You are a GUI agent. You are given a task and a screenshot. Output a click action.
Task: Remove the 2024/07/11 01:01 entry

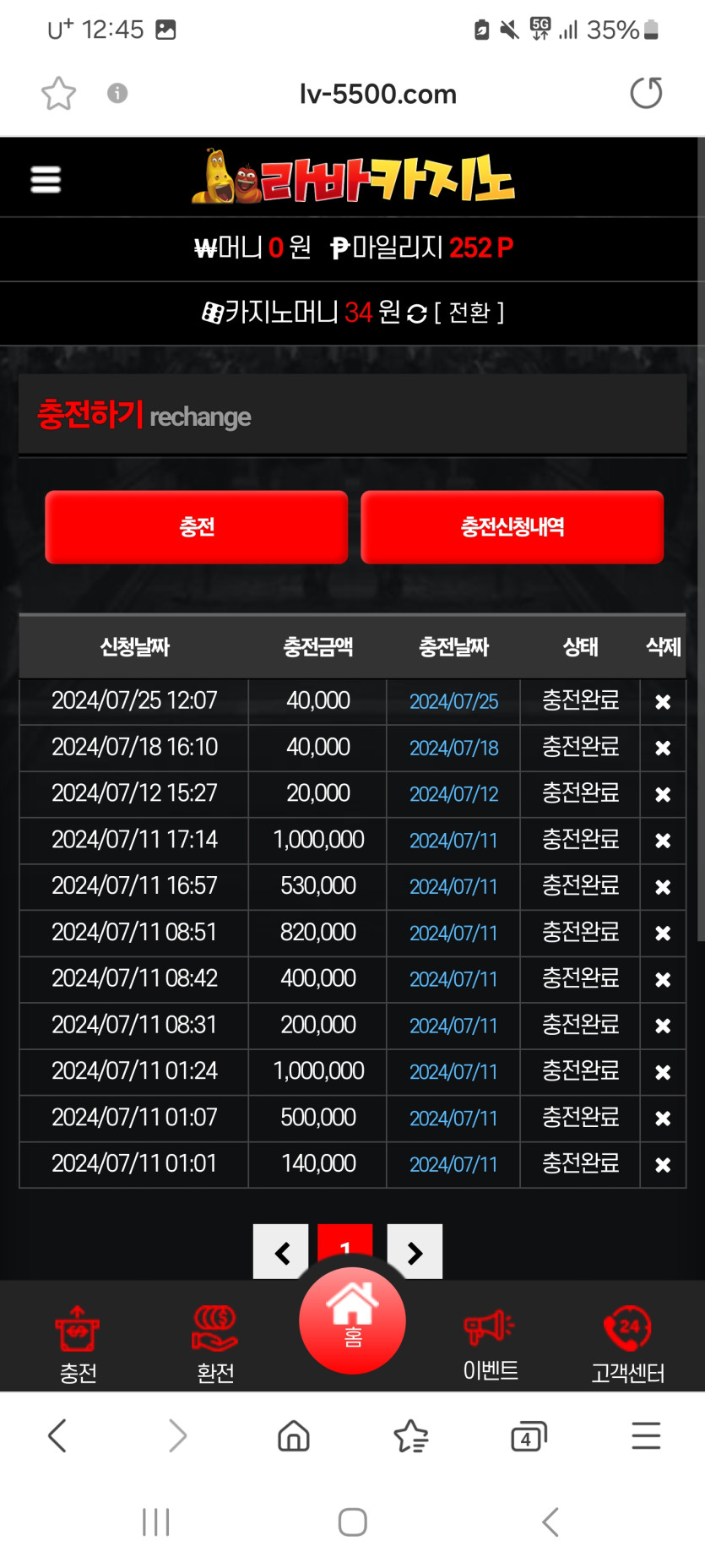pyautogui.click(x=663, y=1165)
